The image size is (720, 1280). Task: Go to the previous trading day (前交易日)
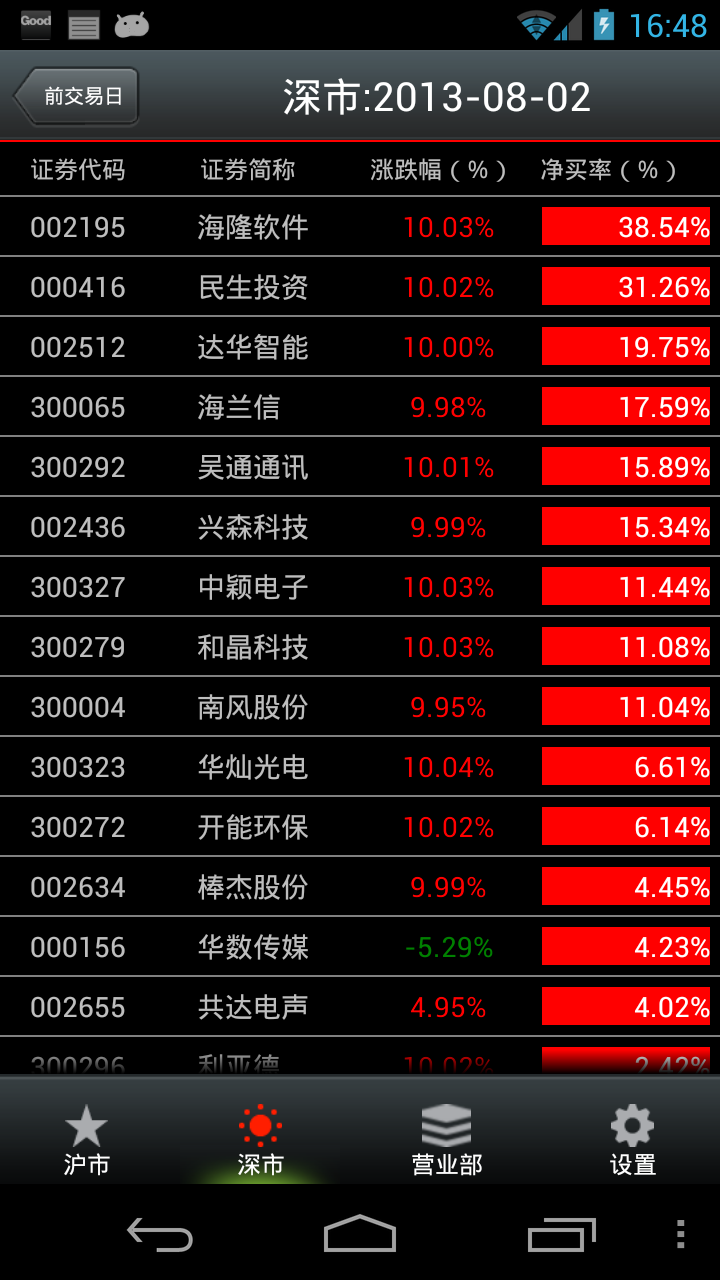tap(77, 97)
